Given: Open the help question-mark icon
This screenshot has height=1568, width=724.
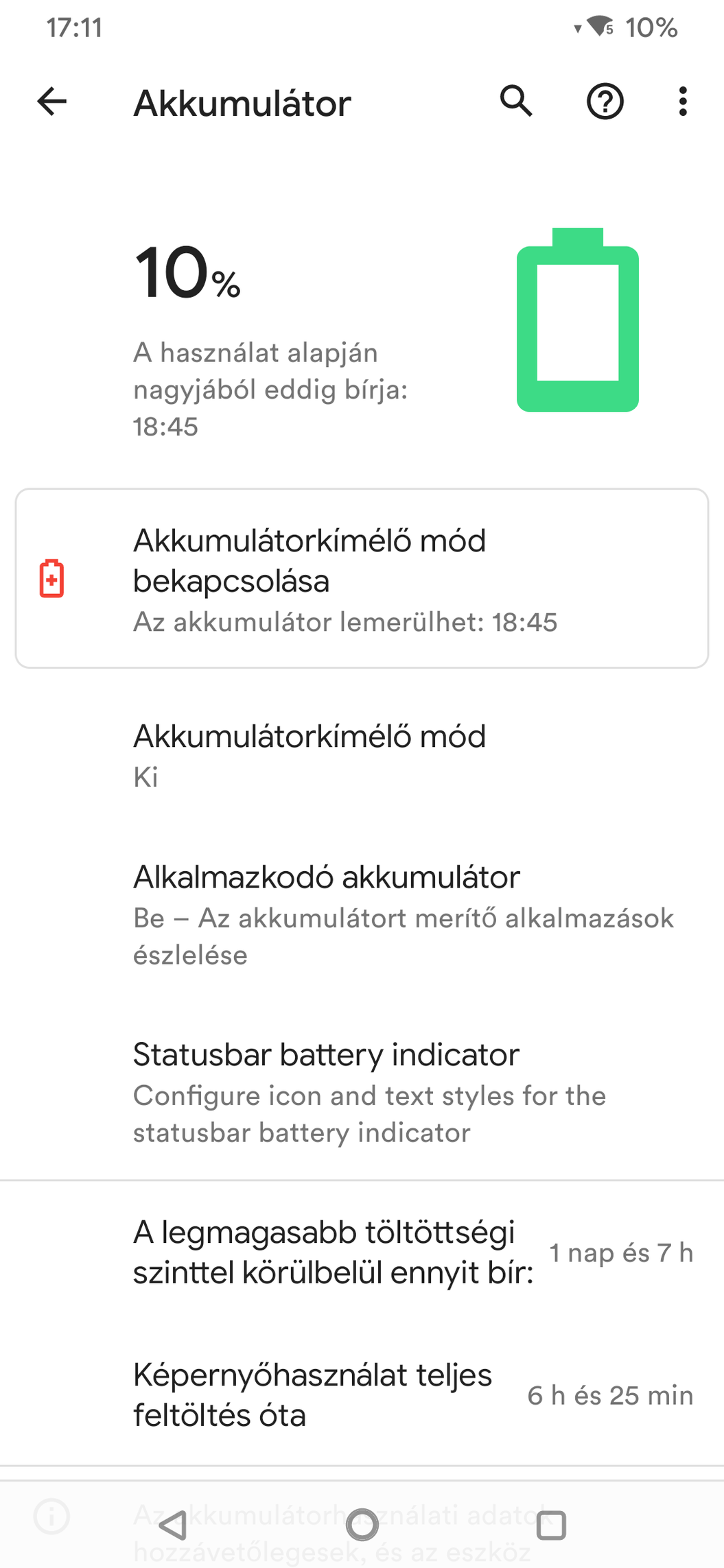Looking at the screenshot, I should click(x=605, y=102).
